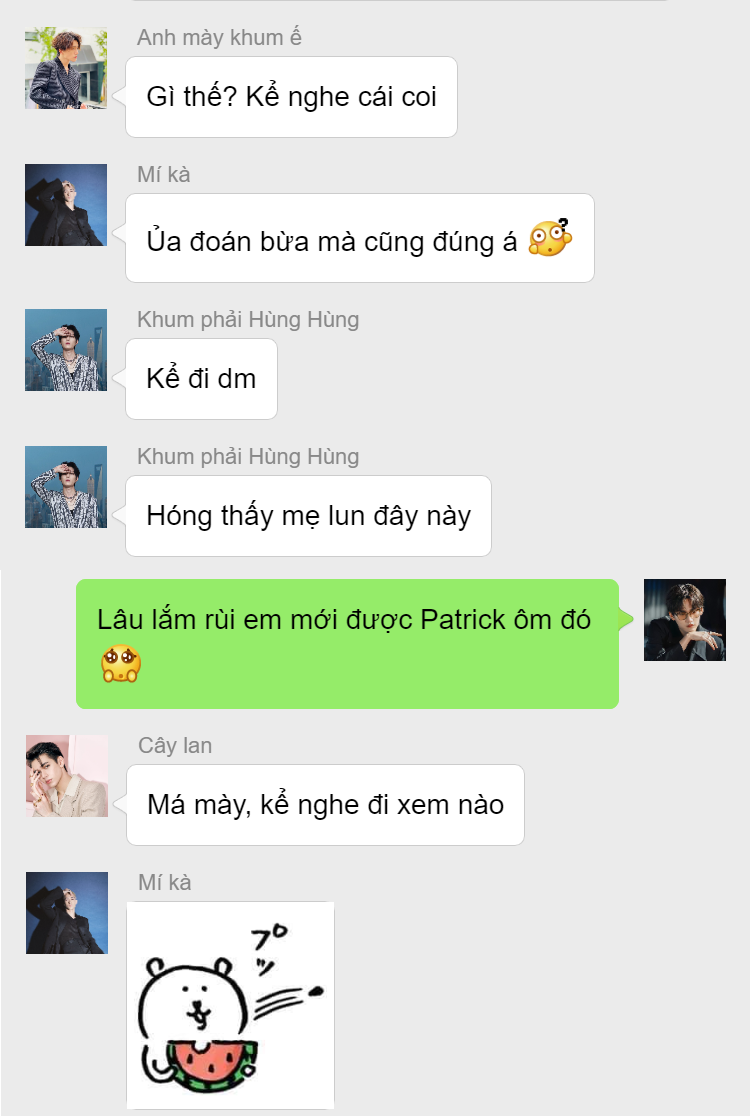Tap Mí kà's avatar next to the sticker
Viewport: 750px width, 1116px height.
tap(67, 913)
